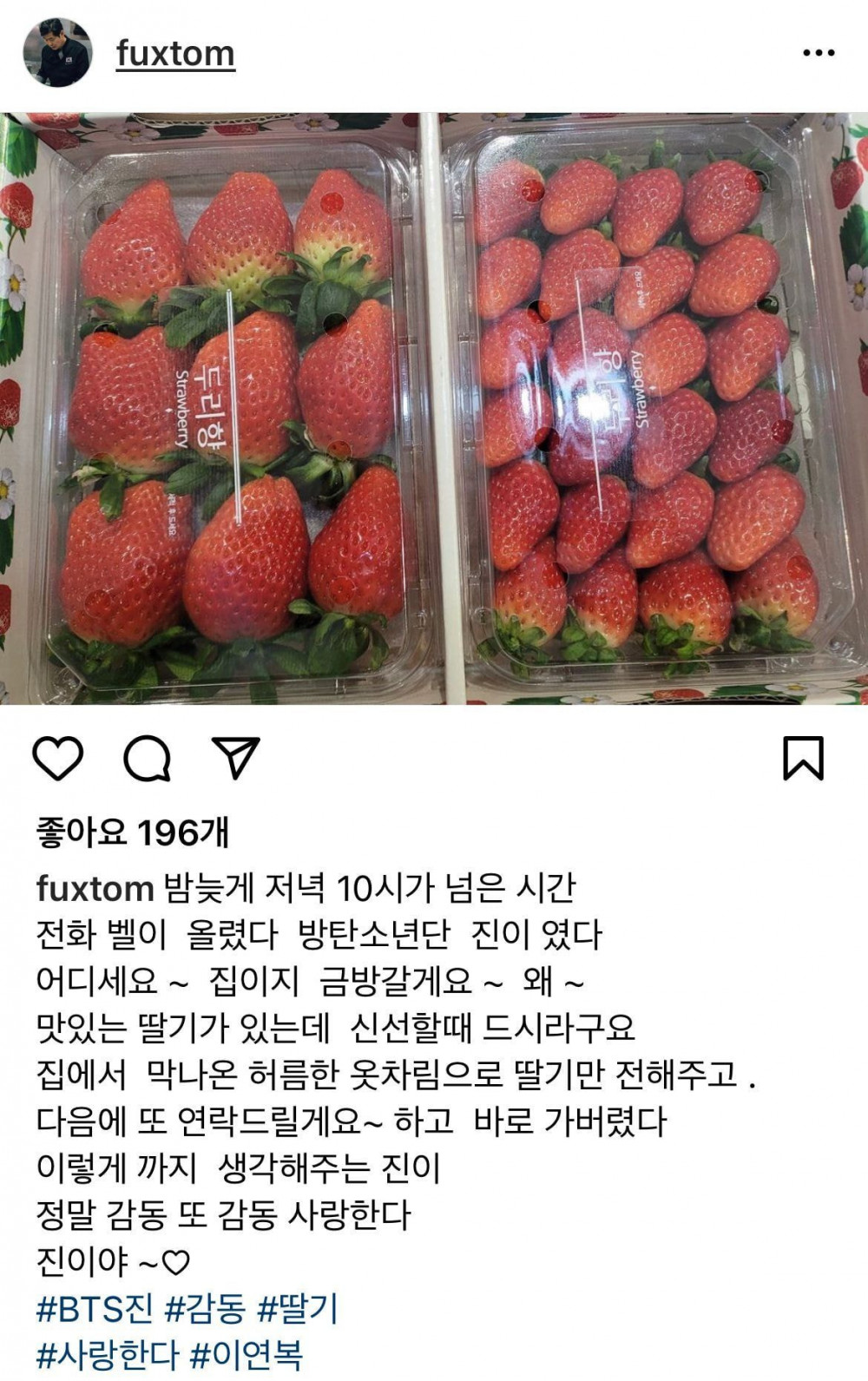Screen dimensions: 868x1381
Task: Tap the strawberry photo in the post
Action: pos(434,408)
